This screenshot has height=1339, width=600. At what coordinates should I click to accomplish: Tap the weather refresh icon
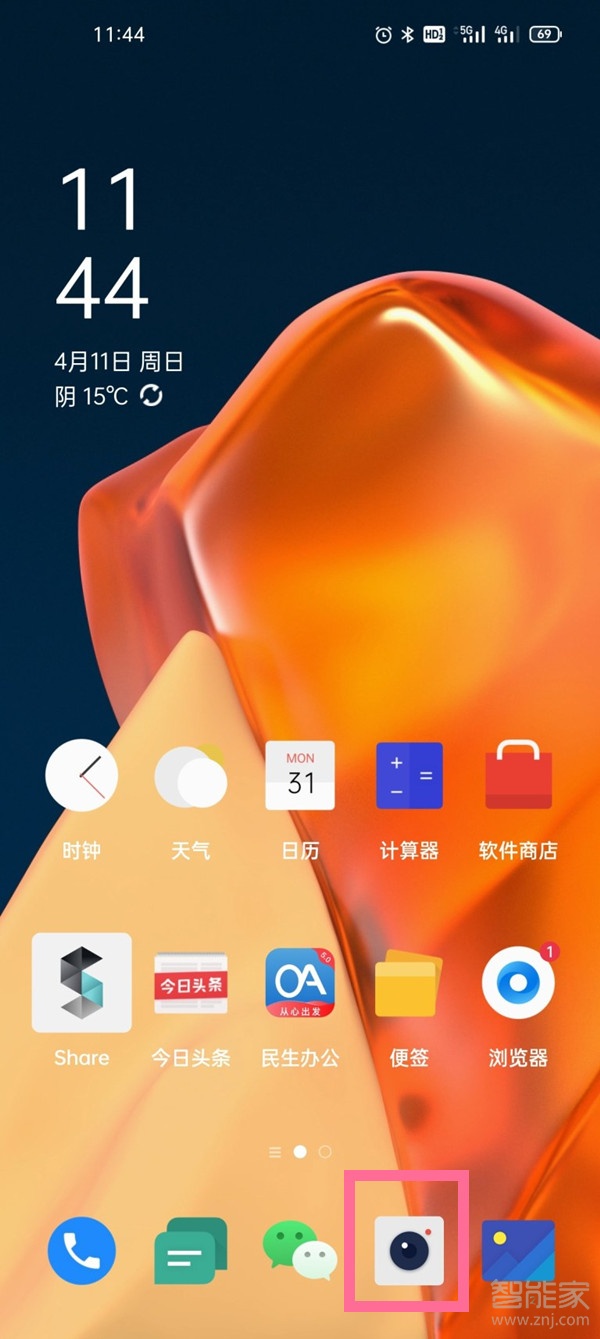click(x=151, y=396)
